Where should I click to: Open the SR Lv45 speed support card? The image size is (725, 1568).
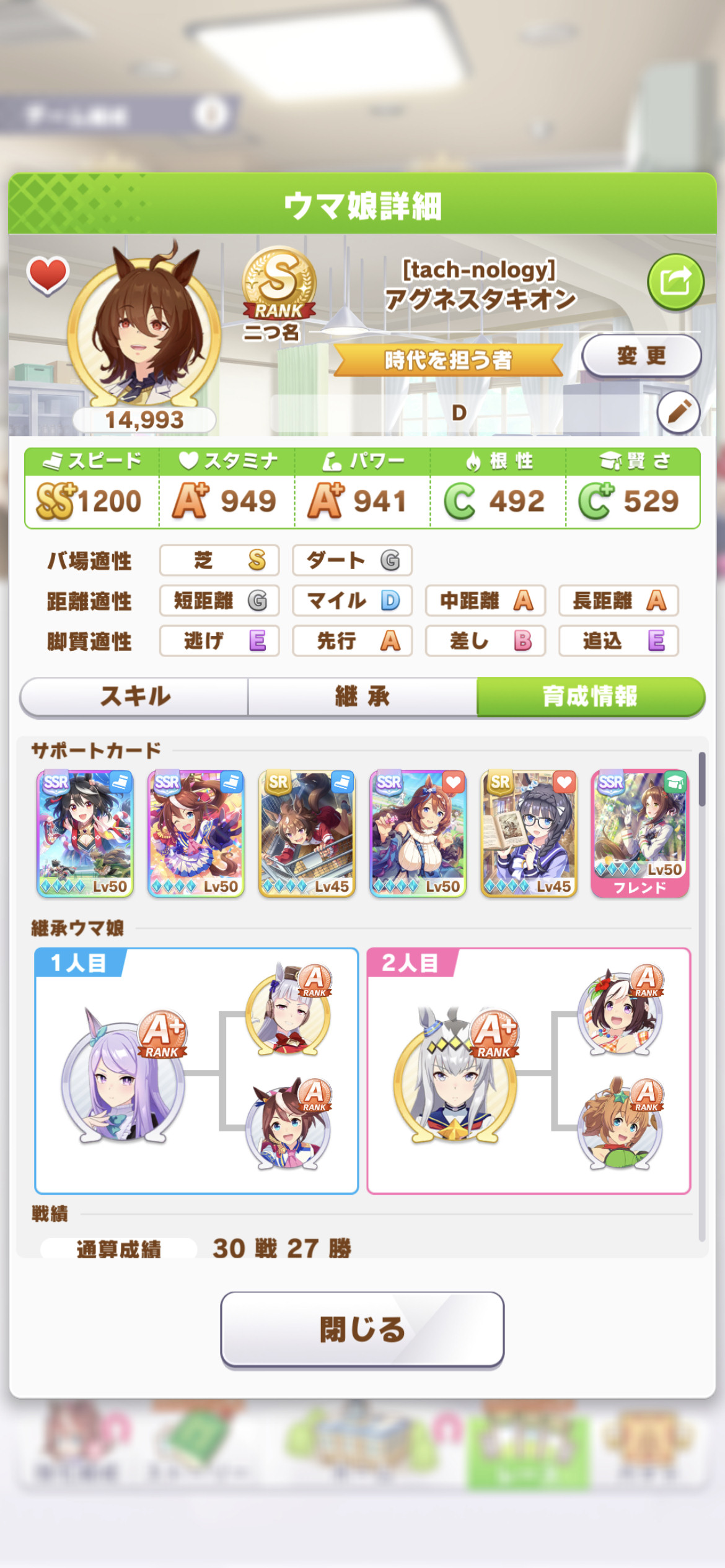tap(307, 834)
